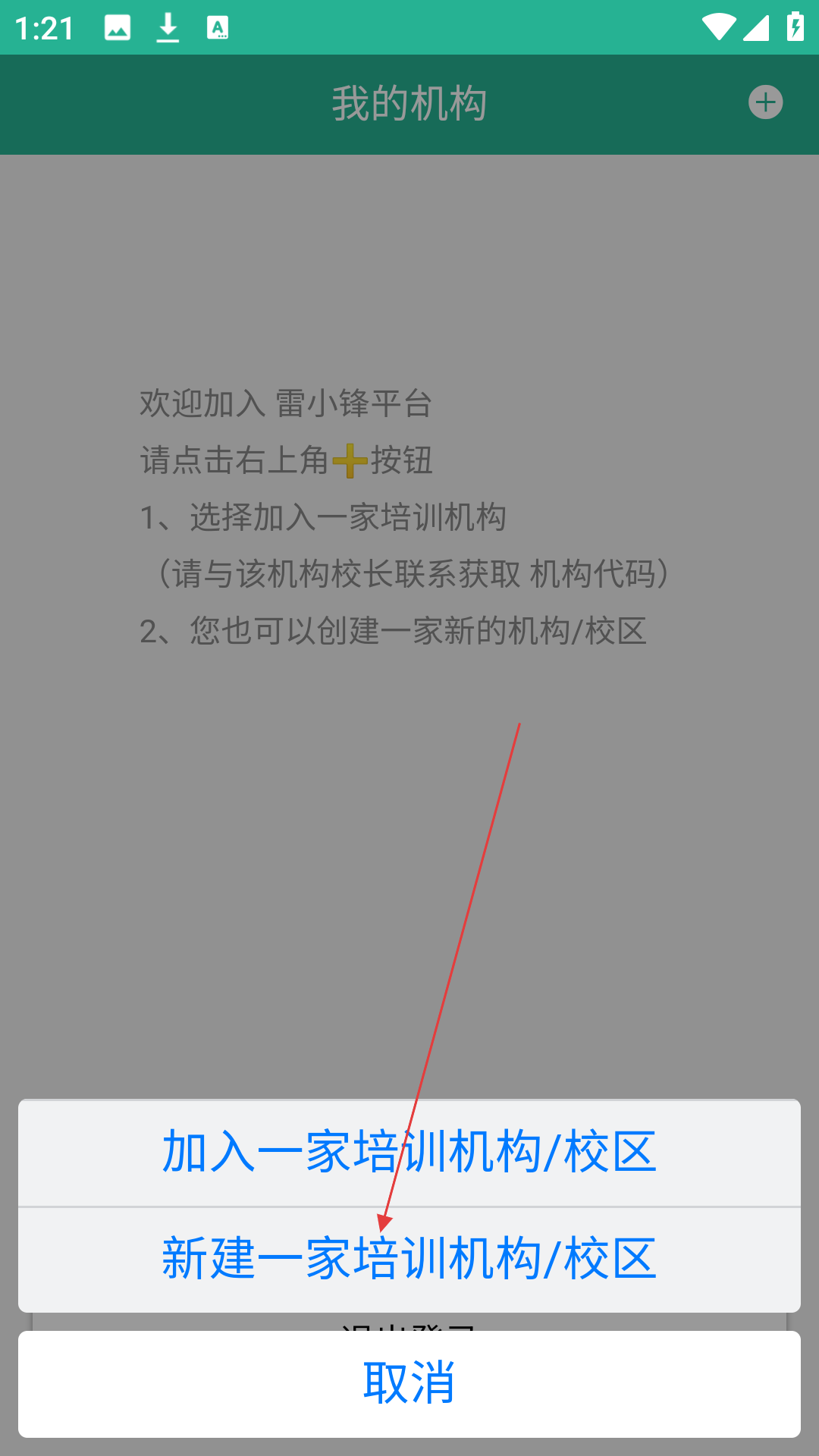Dismiss the sheet with 取消
819x1456 pixels.
[409, 1383]
